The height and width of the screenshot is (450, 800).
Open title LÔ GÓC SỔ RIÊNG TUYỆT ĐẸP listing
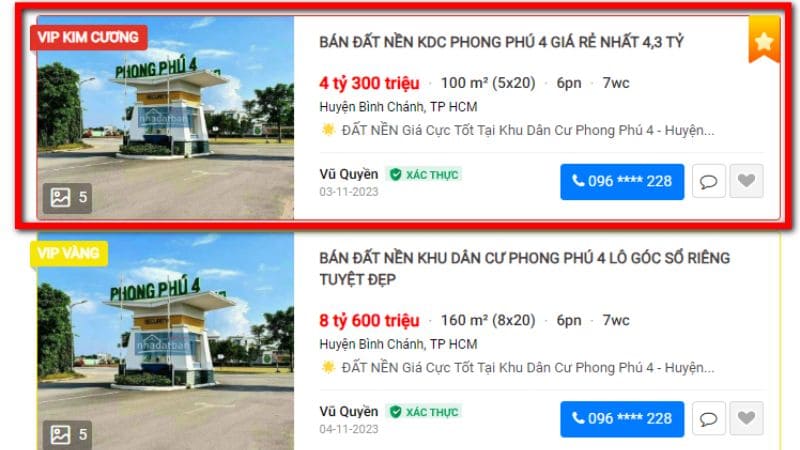point(524,268)
